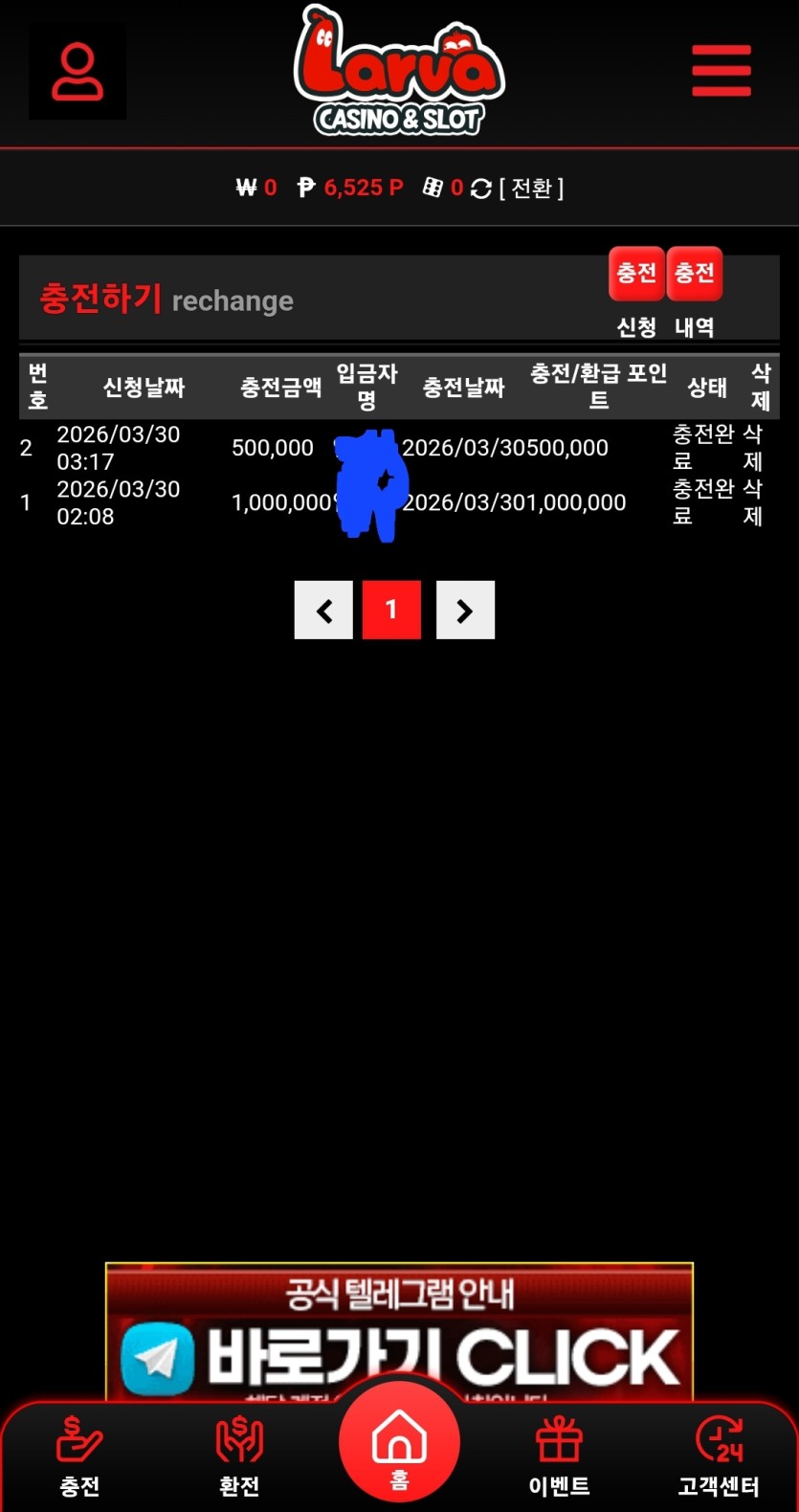Open the 충전 신청 request button
This screenshot has height=1512, width=799.
pyautogui.click(x=636, y=276)
